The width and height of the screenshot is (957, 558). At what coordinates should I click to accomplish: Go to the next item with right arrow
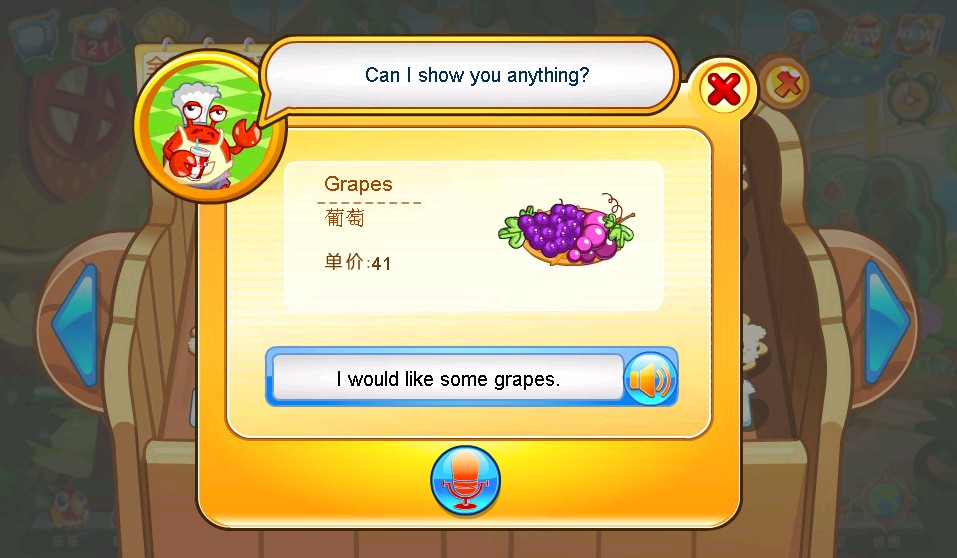click(885, 318)
